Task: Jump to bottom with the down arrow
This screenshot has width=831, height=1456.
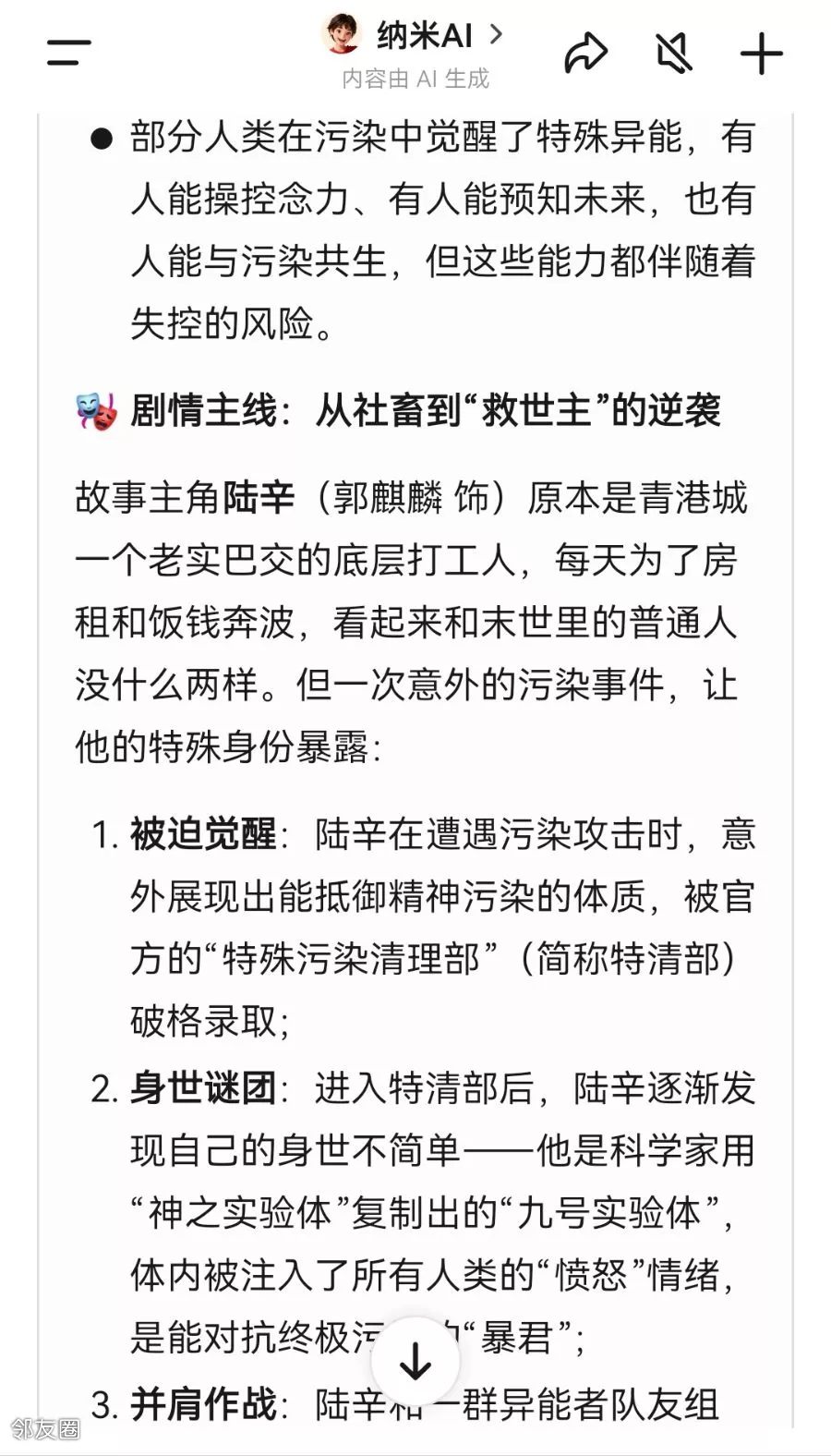Action: (x=415, y=1361)
